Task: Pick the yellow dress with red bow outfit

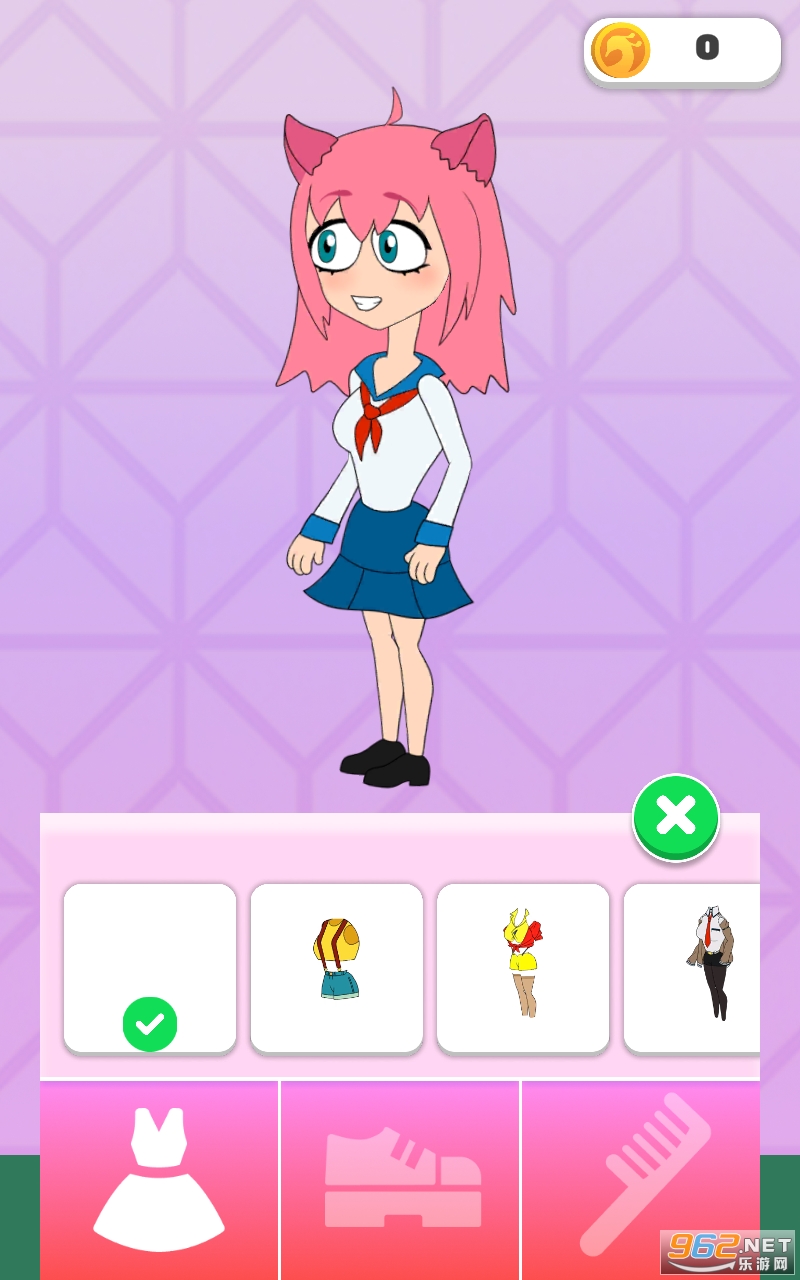Action: tap(523, 967)
